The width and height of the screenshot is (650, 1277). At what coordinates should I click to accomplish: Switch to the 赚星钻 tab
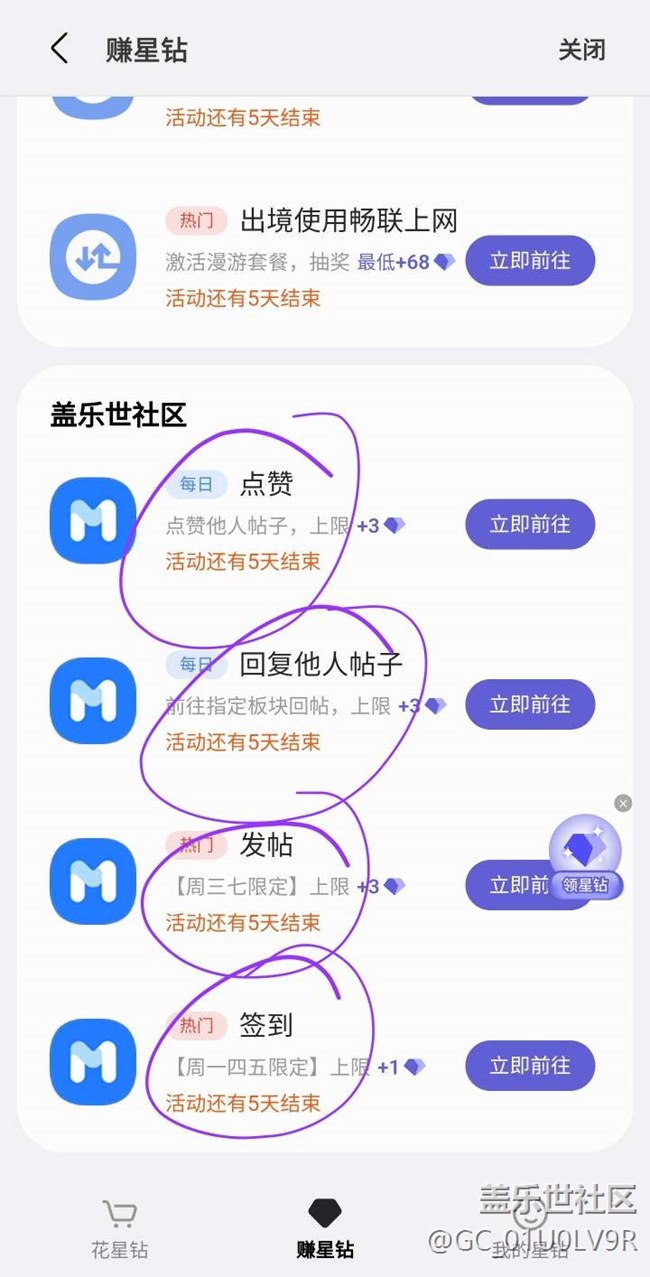pyautogui.click(x=325, y=1229)
